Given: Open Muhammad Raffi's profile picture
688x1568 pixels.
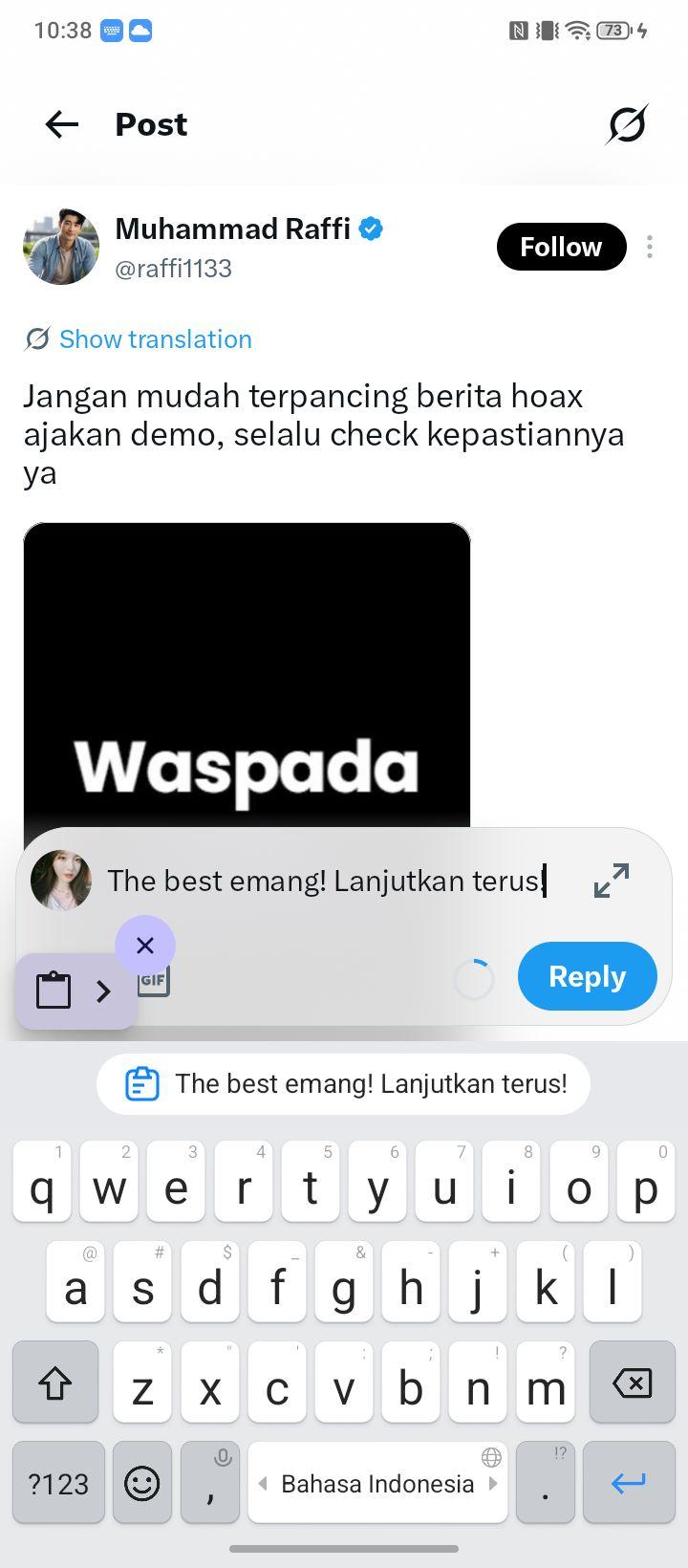Looking at the screenshot, I should pyautogui.click(x=61, y=247).
